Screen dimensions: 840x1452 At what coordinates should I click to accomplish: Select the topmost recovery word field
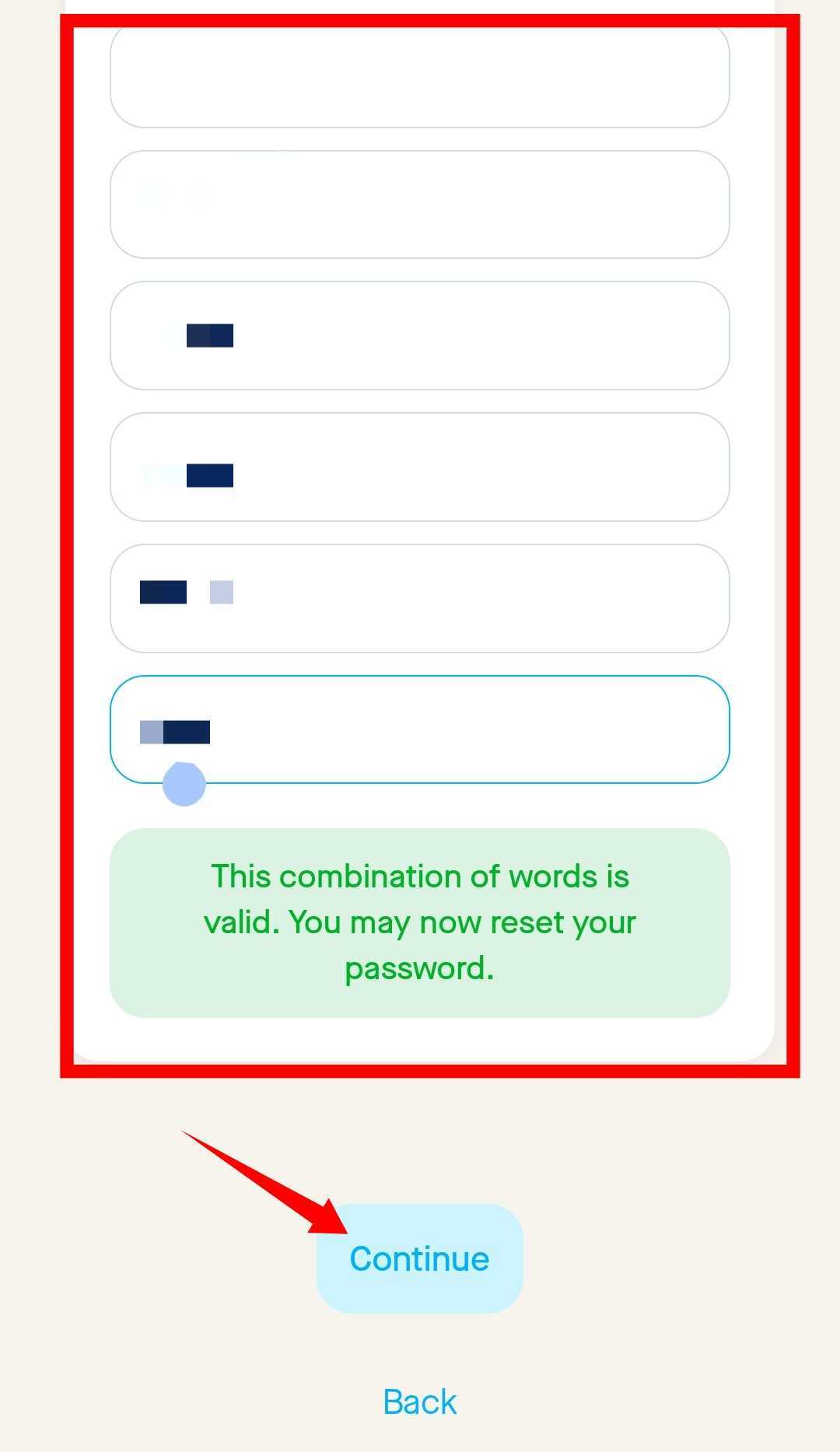[420, 75]
